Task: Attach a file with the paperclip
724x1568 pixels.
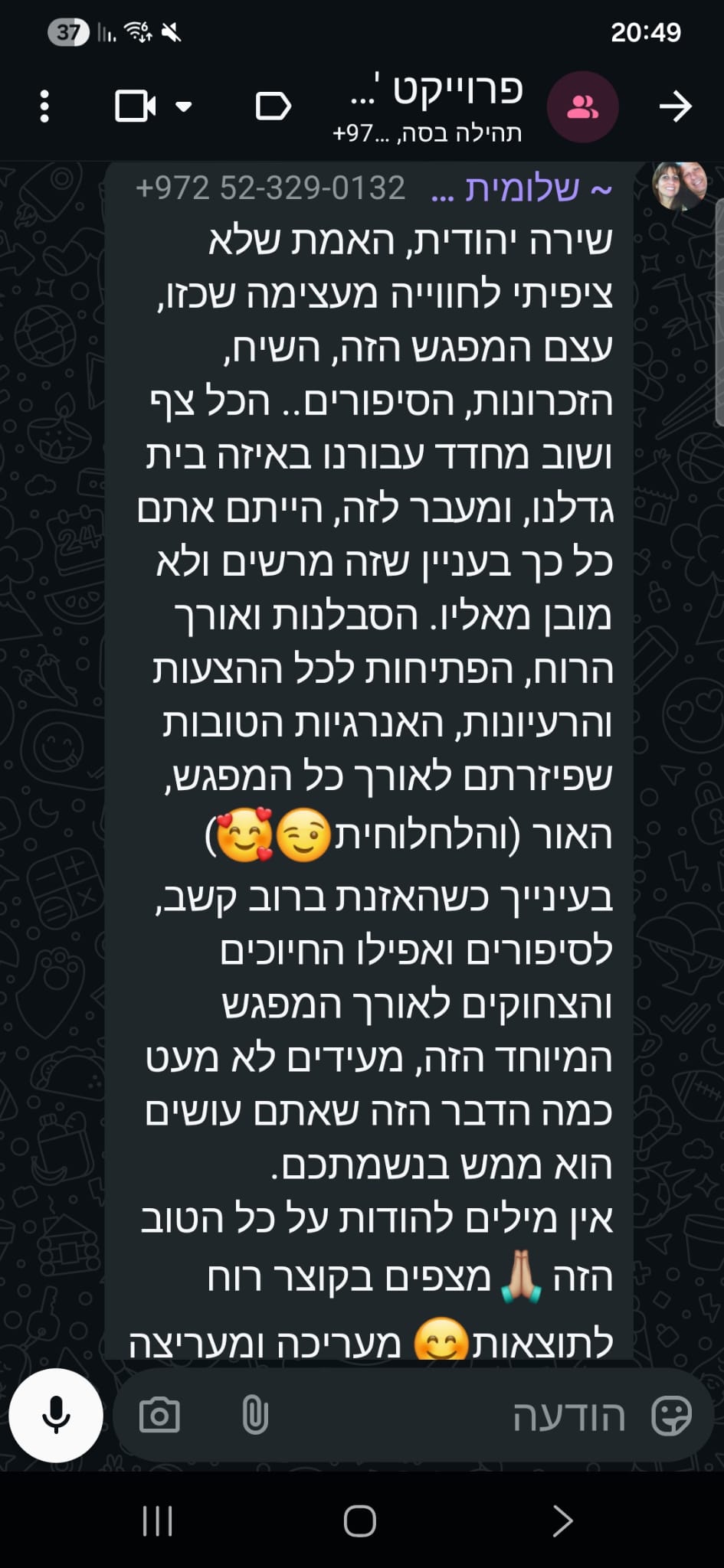Action: [255, 1416]
